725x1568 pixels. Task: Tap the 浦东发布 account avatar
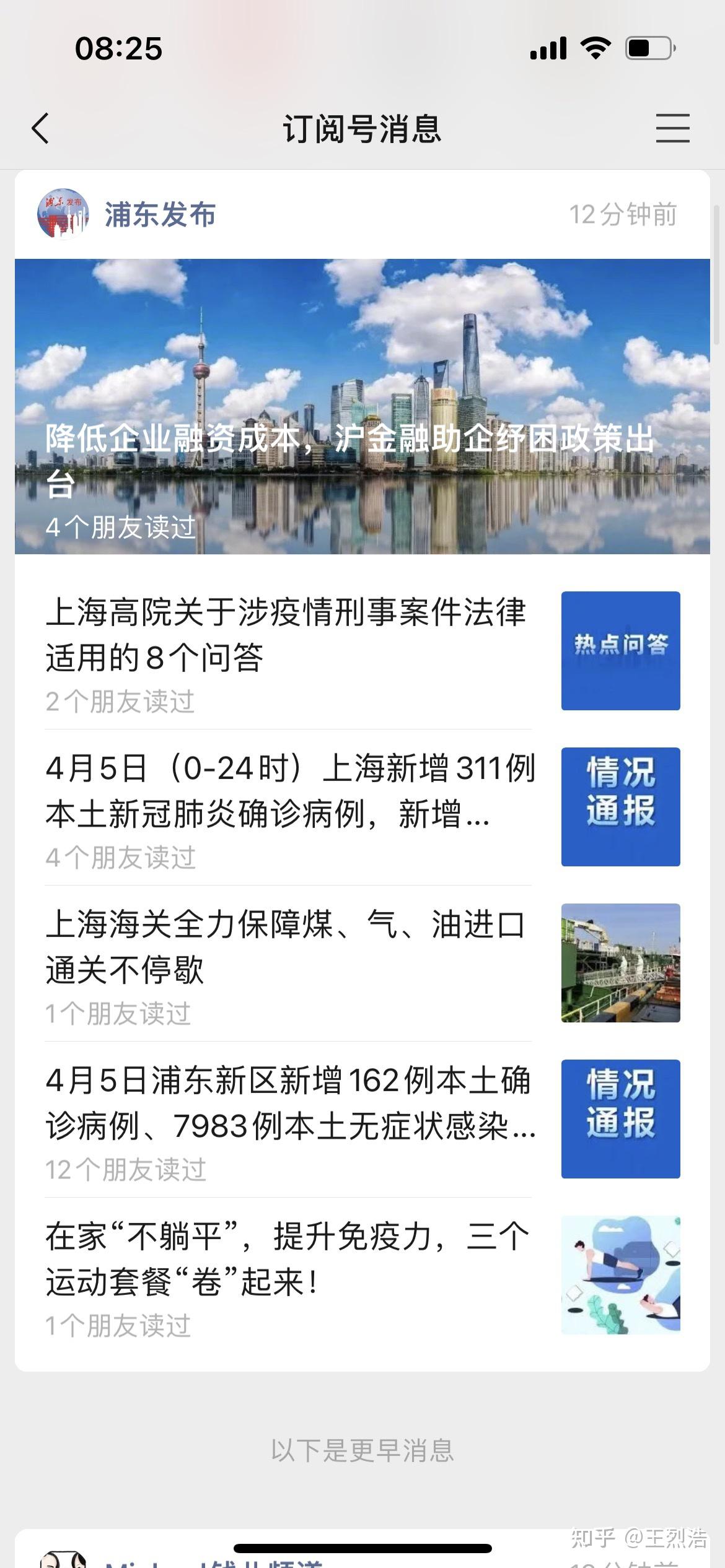[x=64, y=214]
